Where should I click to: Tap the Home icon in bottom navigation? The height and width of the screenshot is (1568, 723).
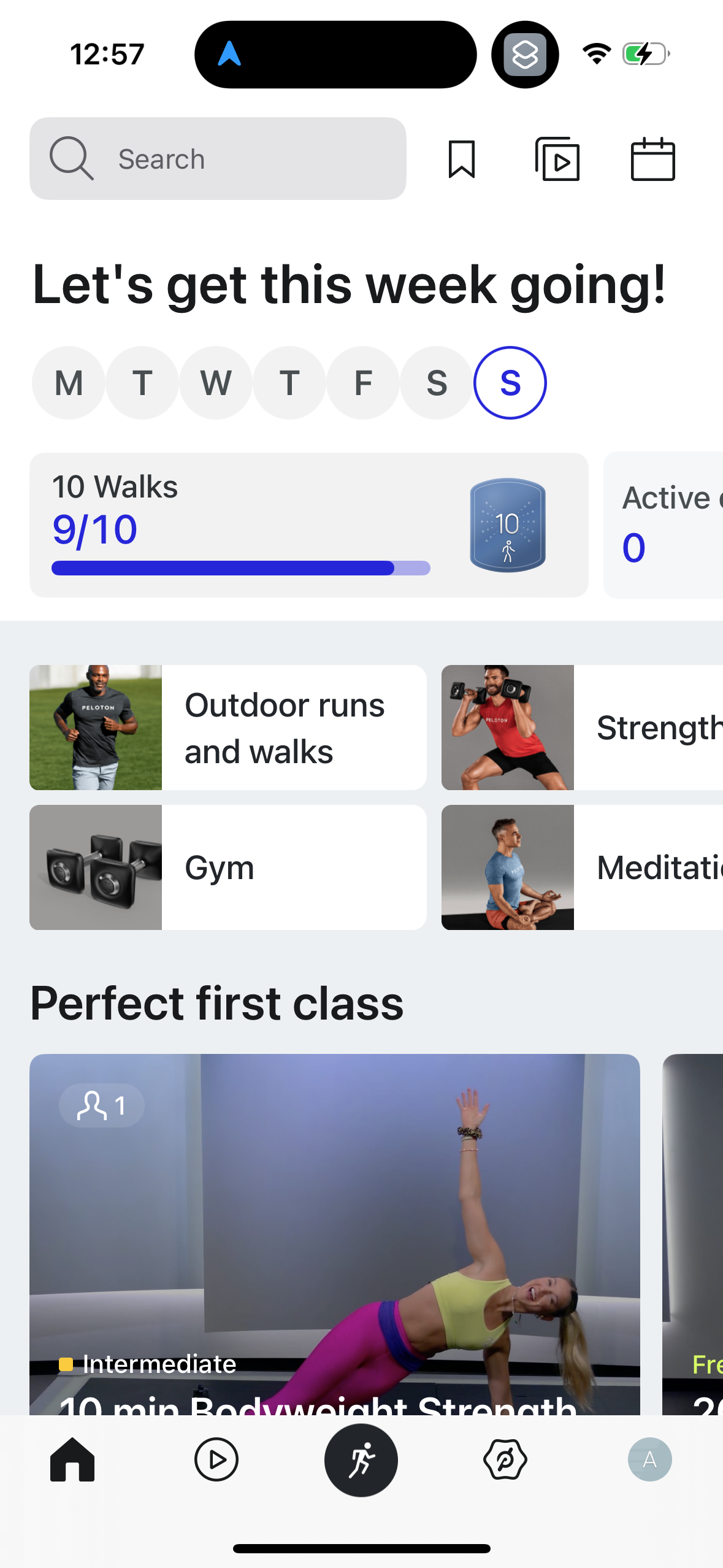point(74,1459)
